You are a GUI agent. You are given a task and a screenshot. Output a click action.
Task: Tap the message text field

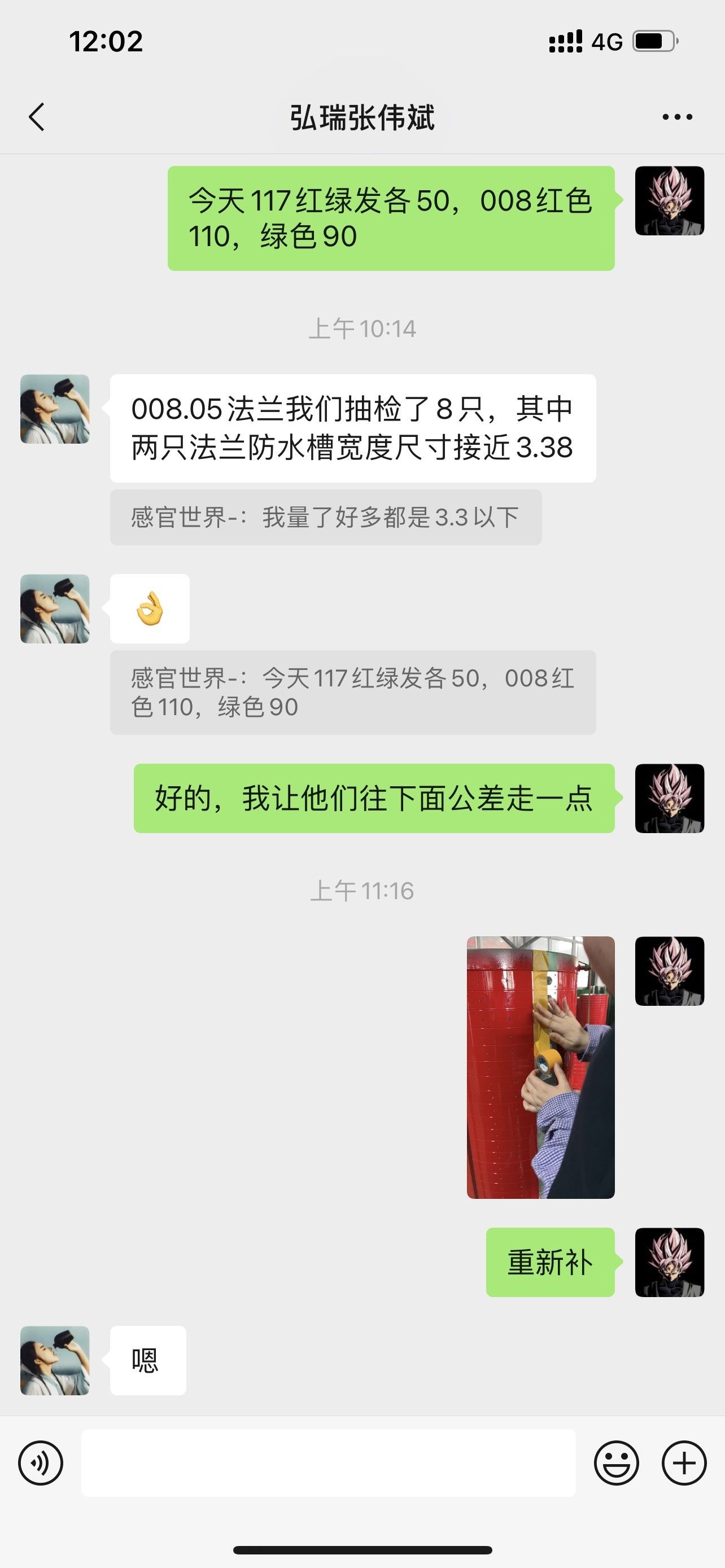click(328, 1462)
